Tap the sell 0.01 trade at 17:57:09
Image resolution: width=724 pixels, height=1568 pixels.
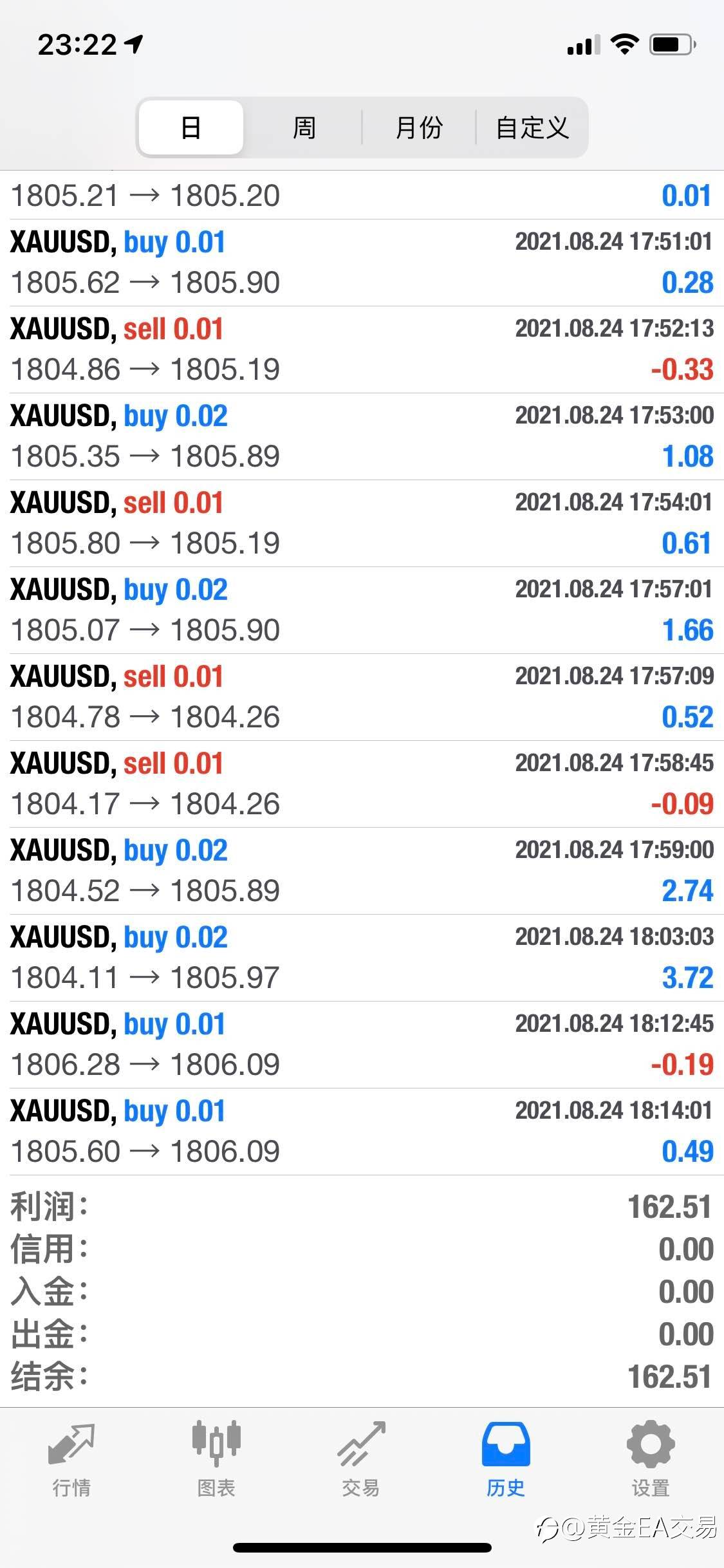click(362, 697)
